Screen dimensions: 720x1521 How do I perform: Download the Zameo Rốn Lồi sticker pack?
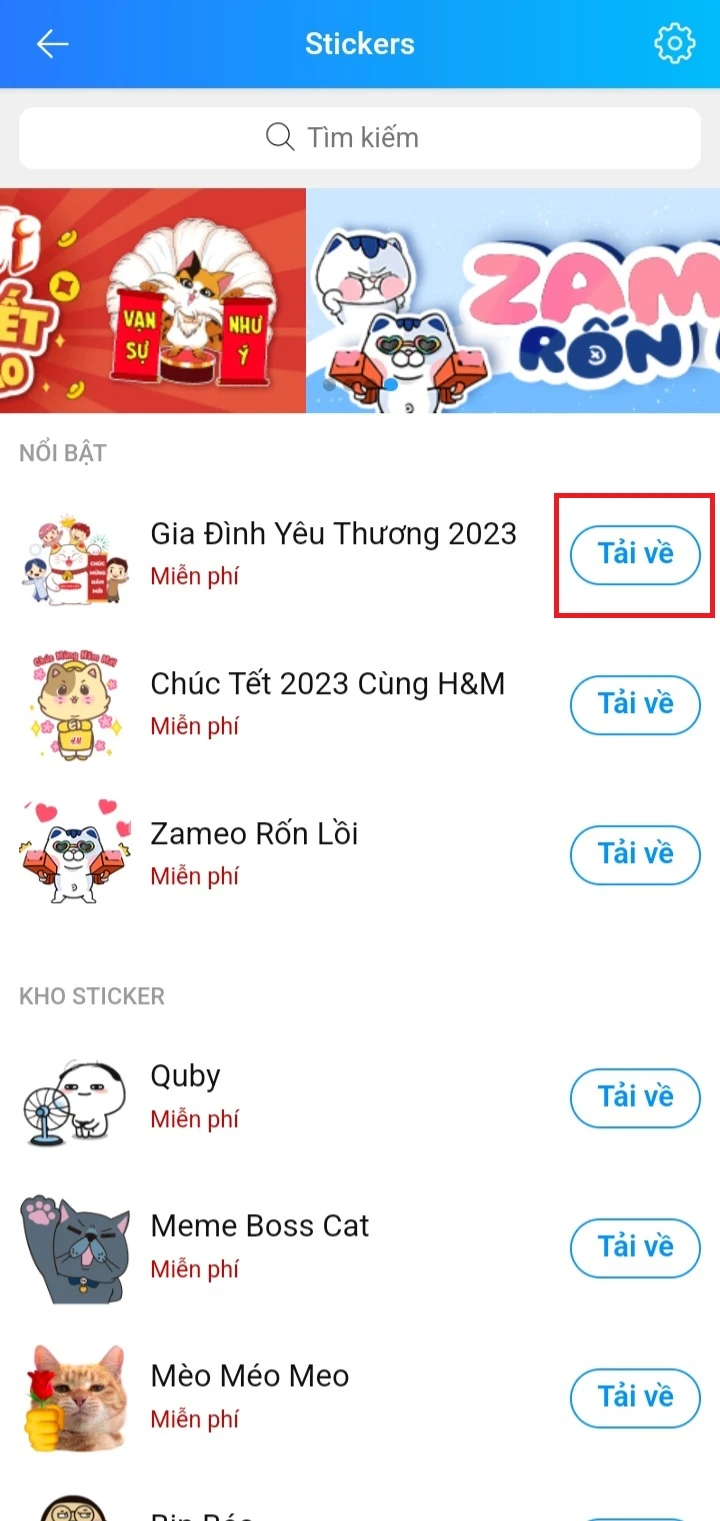click(x=634, y=855)
